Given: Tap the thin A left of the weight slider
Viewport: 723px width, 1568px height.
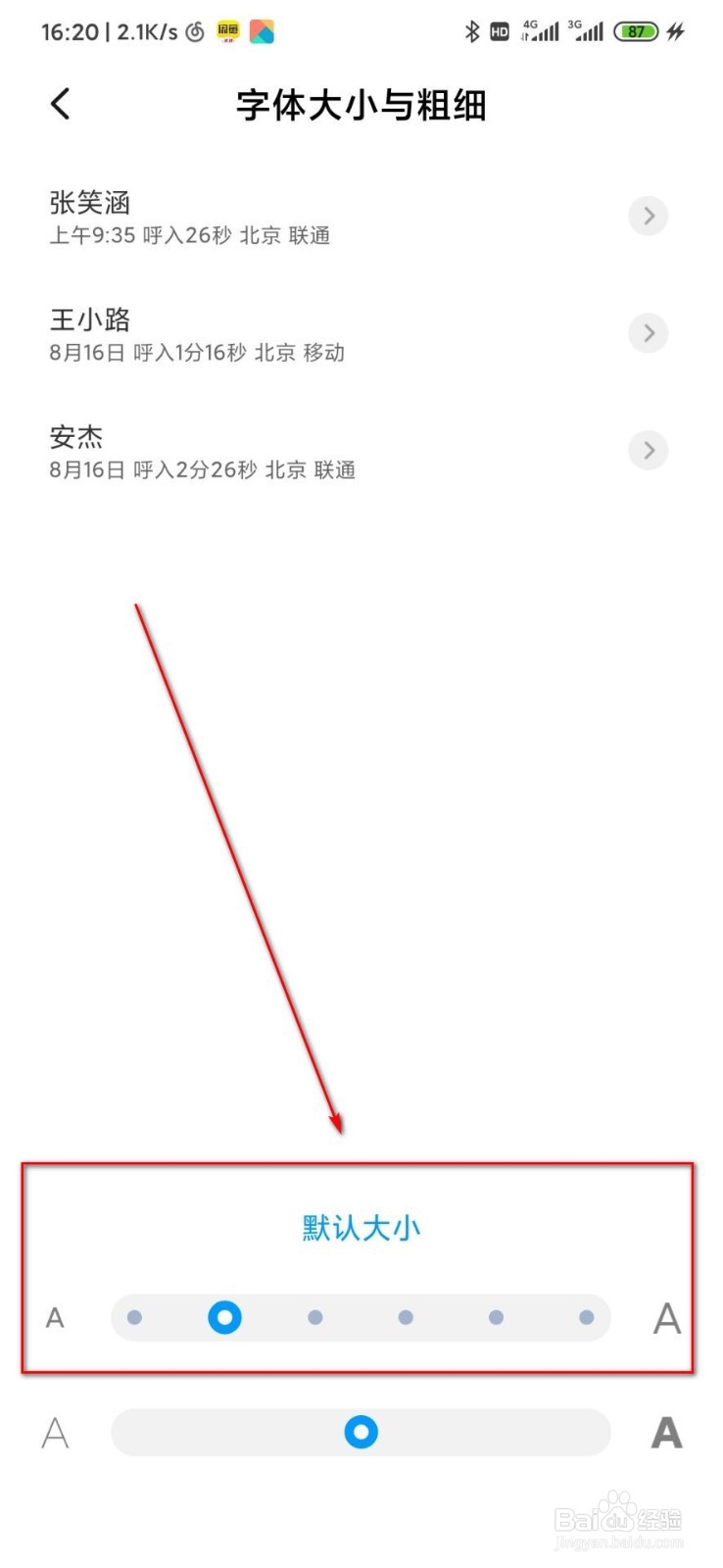Looking at the screenshot, I should pos(55,1432).
